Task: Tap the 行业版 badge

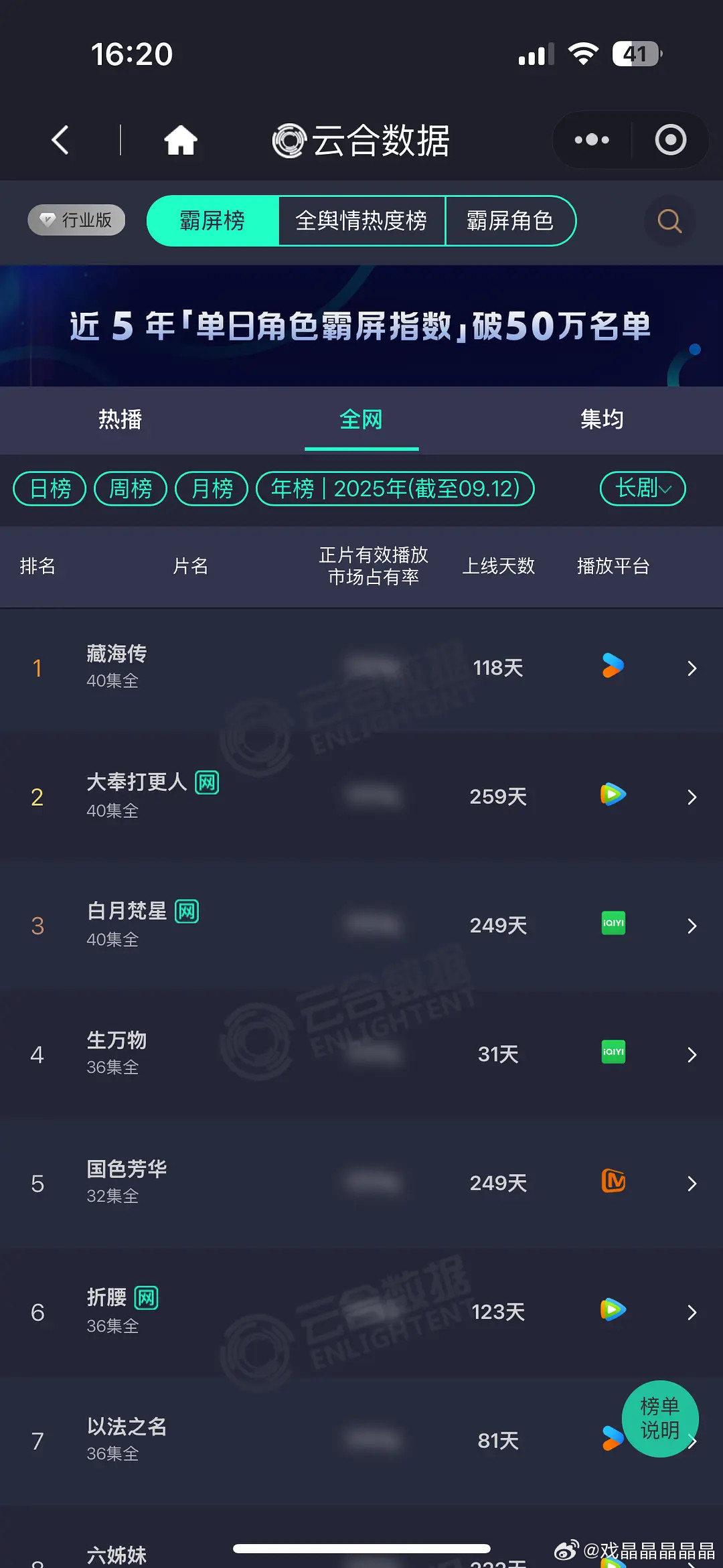Action: pyautogui.click(x=76, y=220)
